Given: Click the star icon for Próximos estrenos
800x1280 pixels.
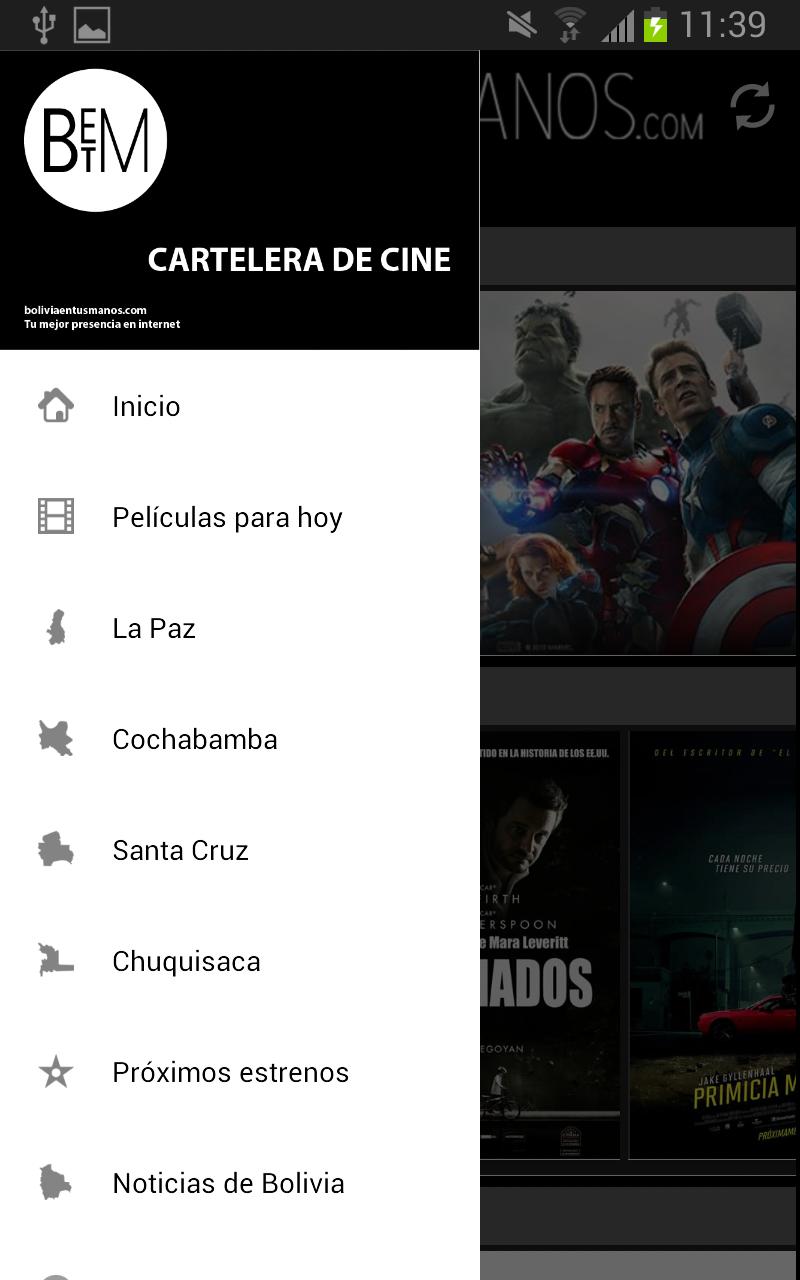Looking at the screenshot, I should pyautogui.click(x=56, y=1072).
